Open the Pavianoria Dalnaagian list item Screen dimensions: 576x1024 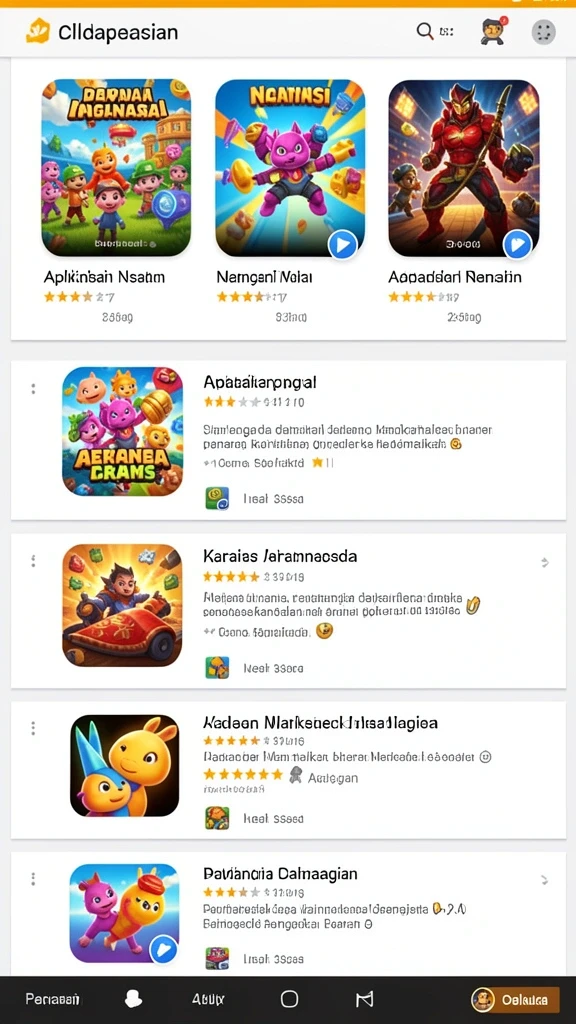[288, 914]
